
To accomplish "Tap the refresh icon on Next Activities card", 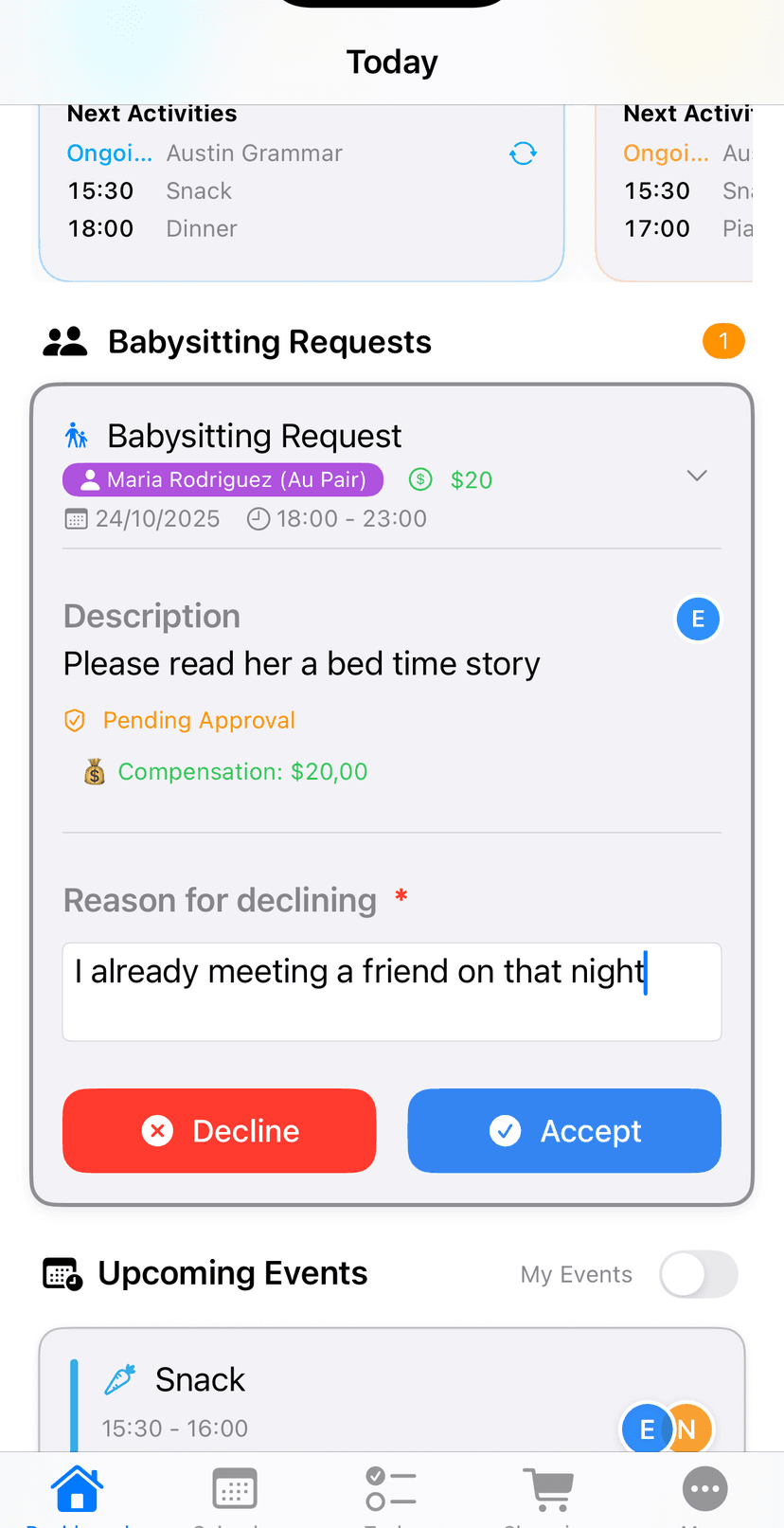I will 523,153.
